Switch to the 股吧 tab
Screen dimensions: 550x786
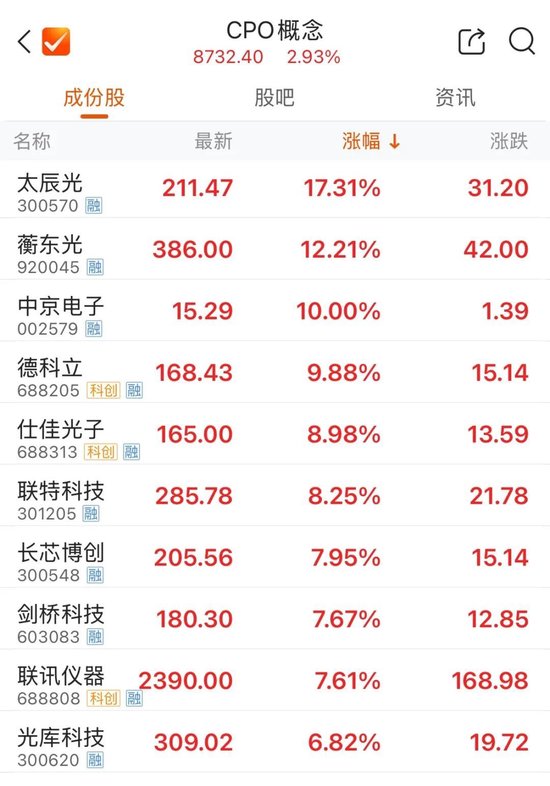click(x=274, y=97)
